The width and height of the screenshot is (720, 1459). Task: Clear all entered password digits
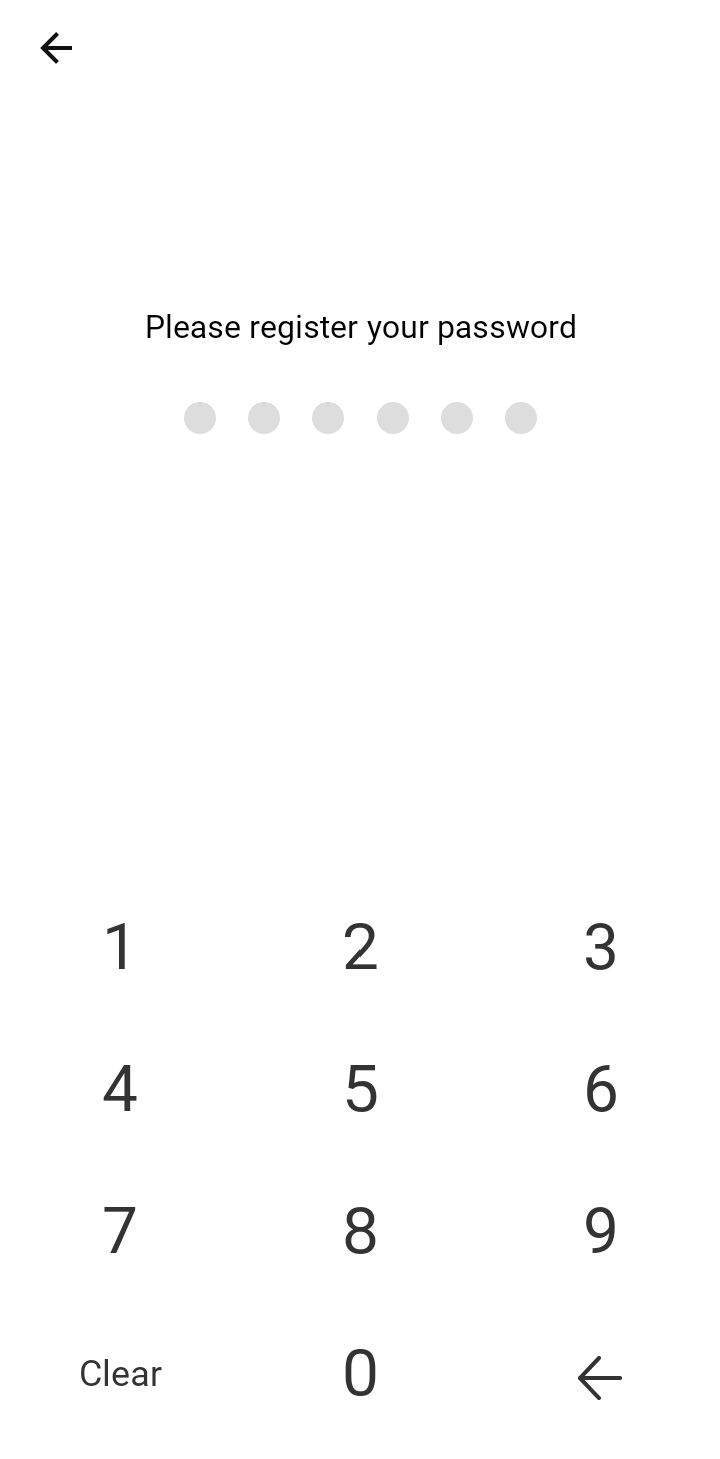pyautogui.click(x=120, y=1374)
